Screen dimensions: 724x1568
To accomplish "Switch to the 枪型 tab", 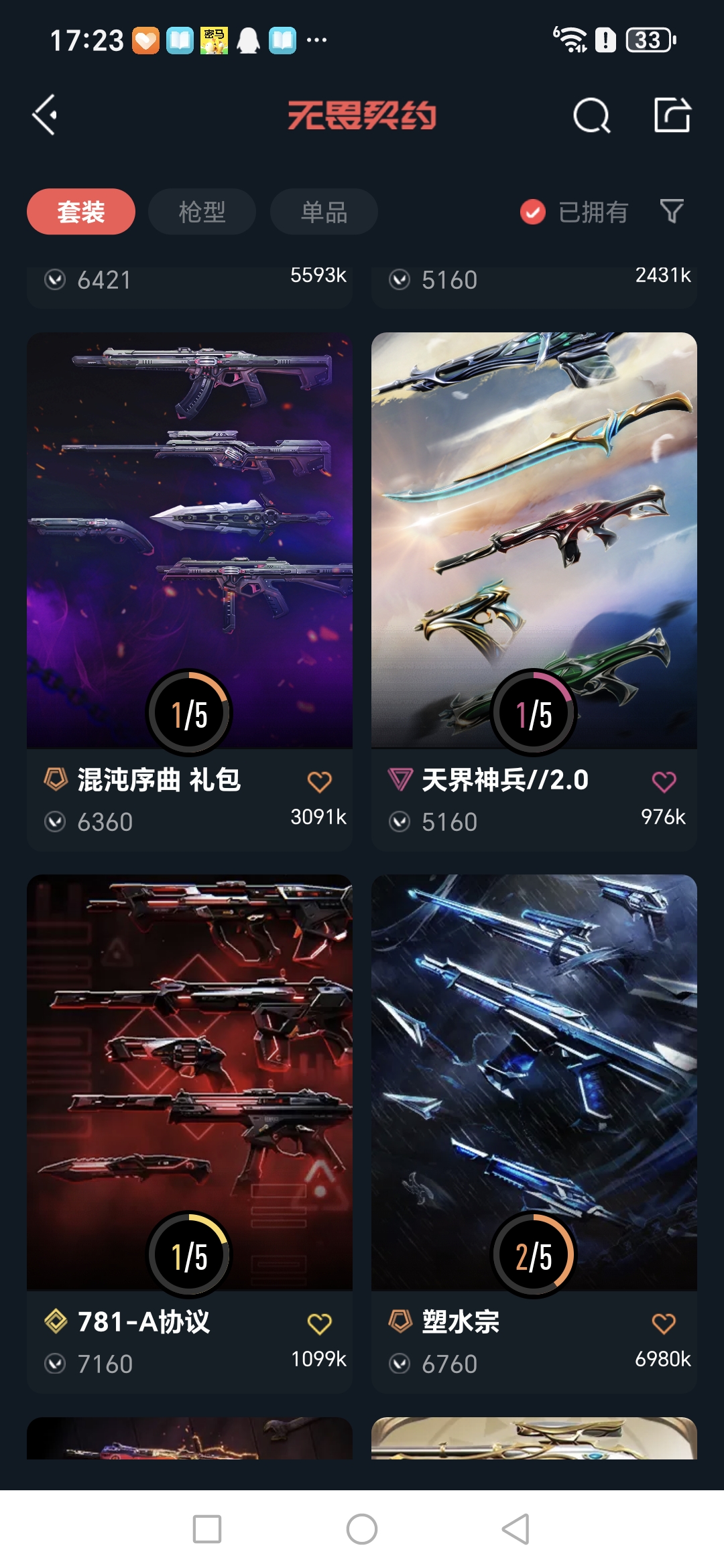I will tap(202, 212).
